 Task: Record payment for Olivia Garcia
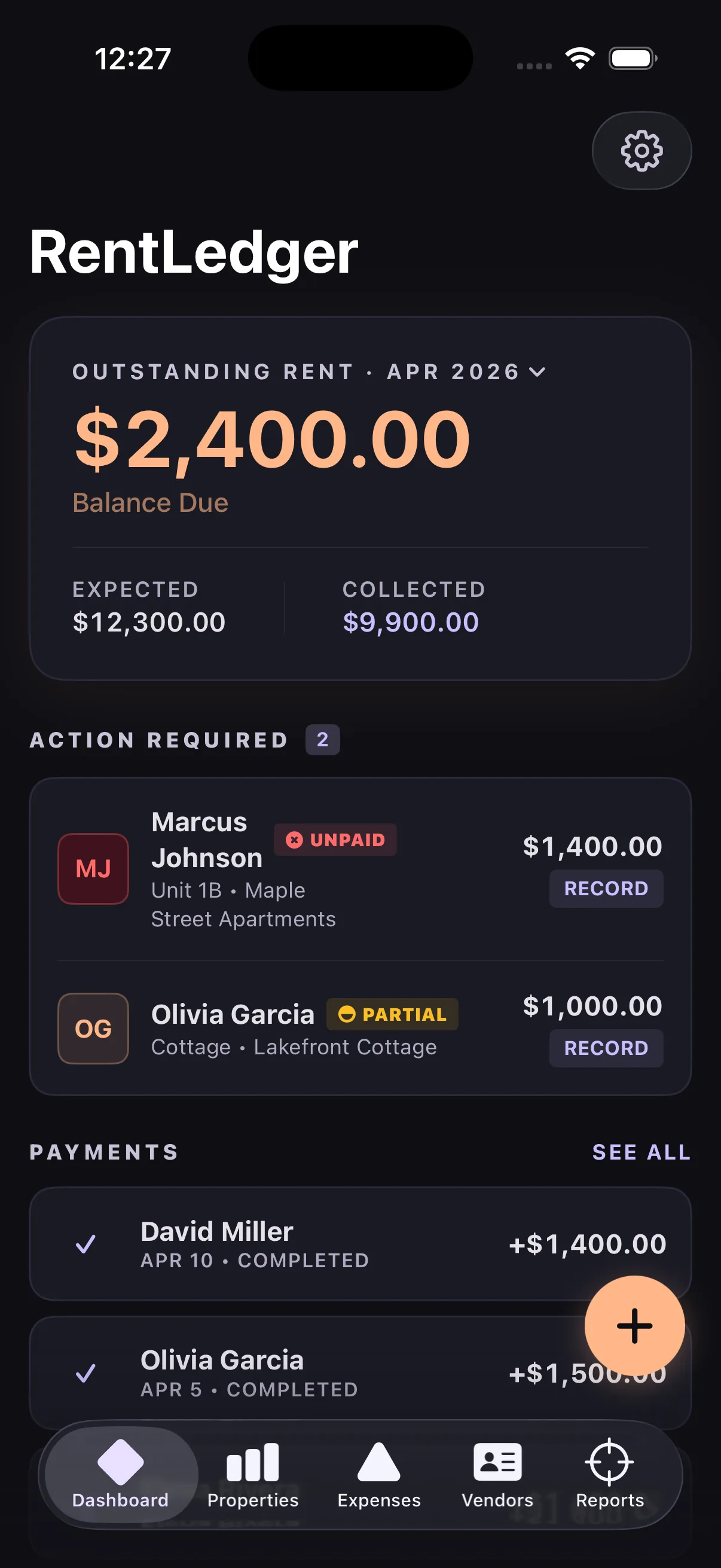click(606, 1048)
